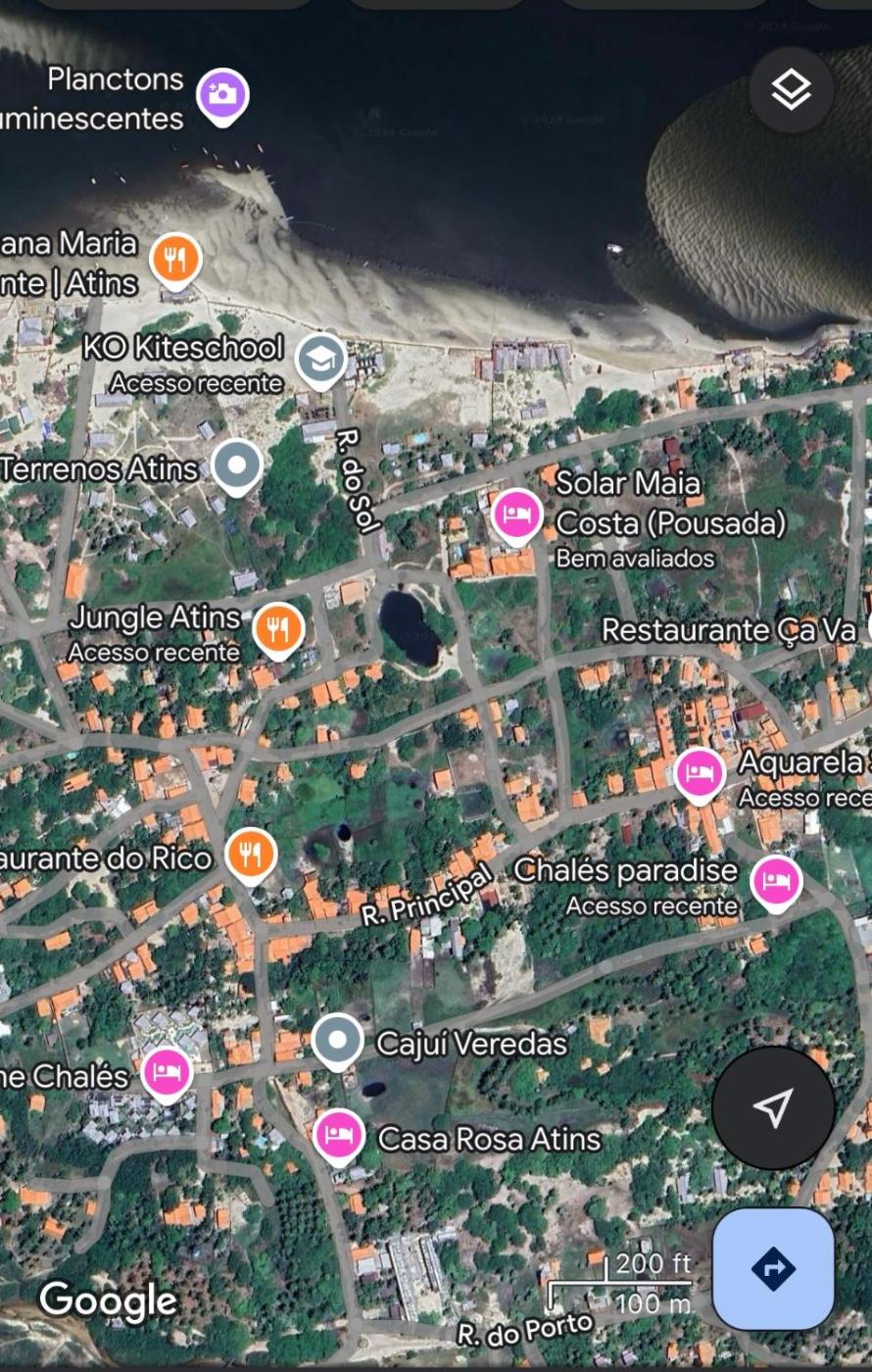Open the Aquarela lodging pin
This screenshot has width=872, height=1372.
point(700,771)
